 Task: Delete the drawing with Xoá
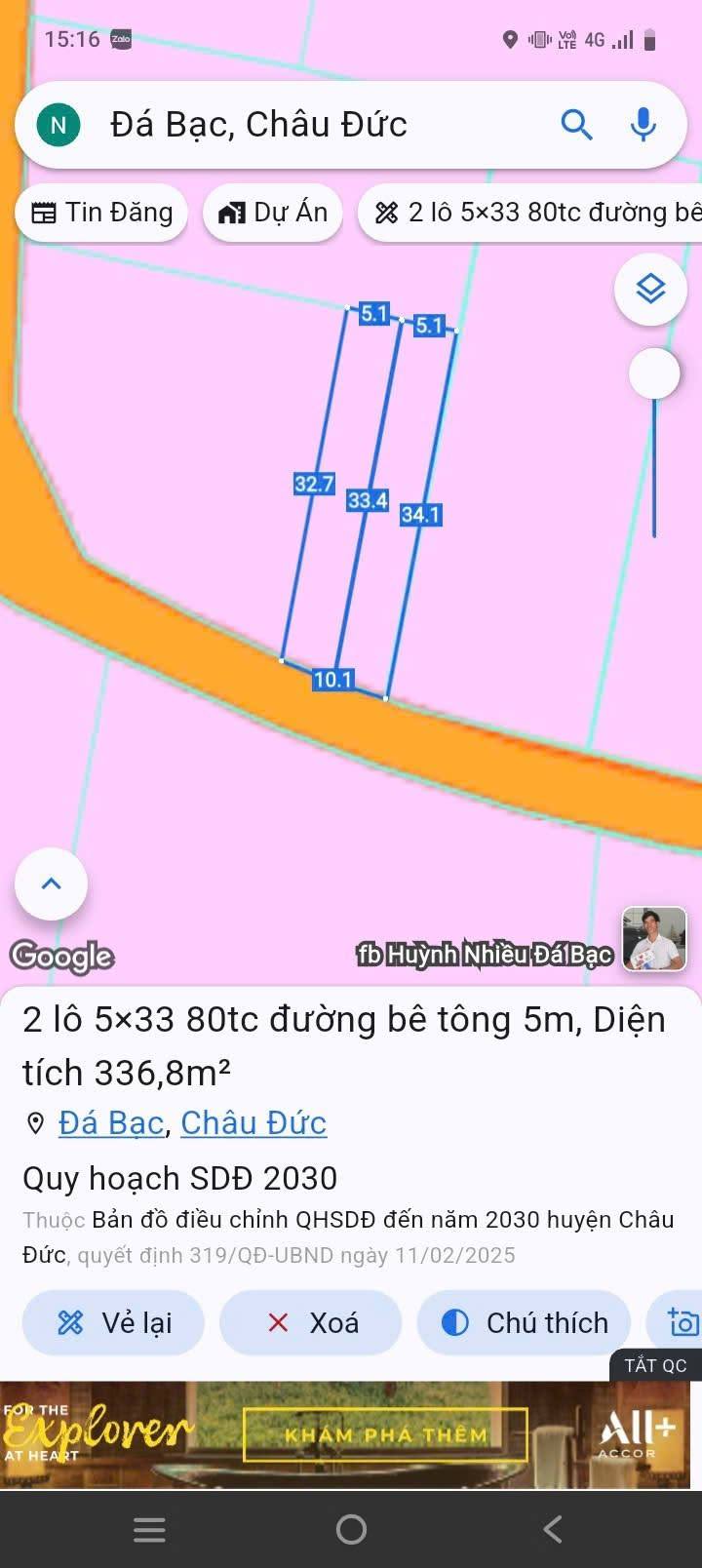311,1322
